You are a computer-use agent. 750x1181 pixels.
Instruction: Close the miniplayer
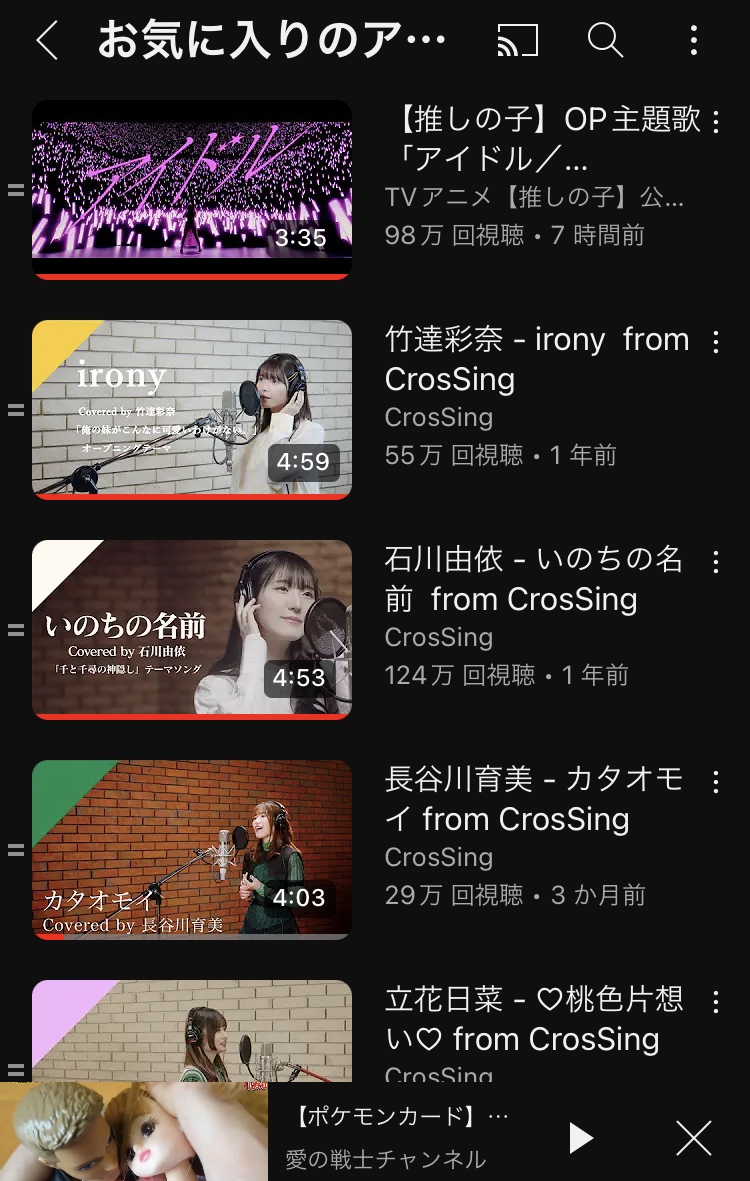click(x=693, y=1137)
